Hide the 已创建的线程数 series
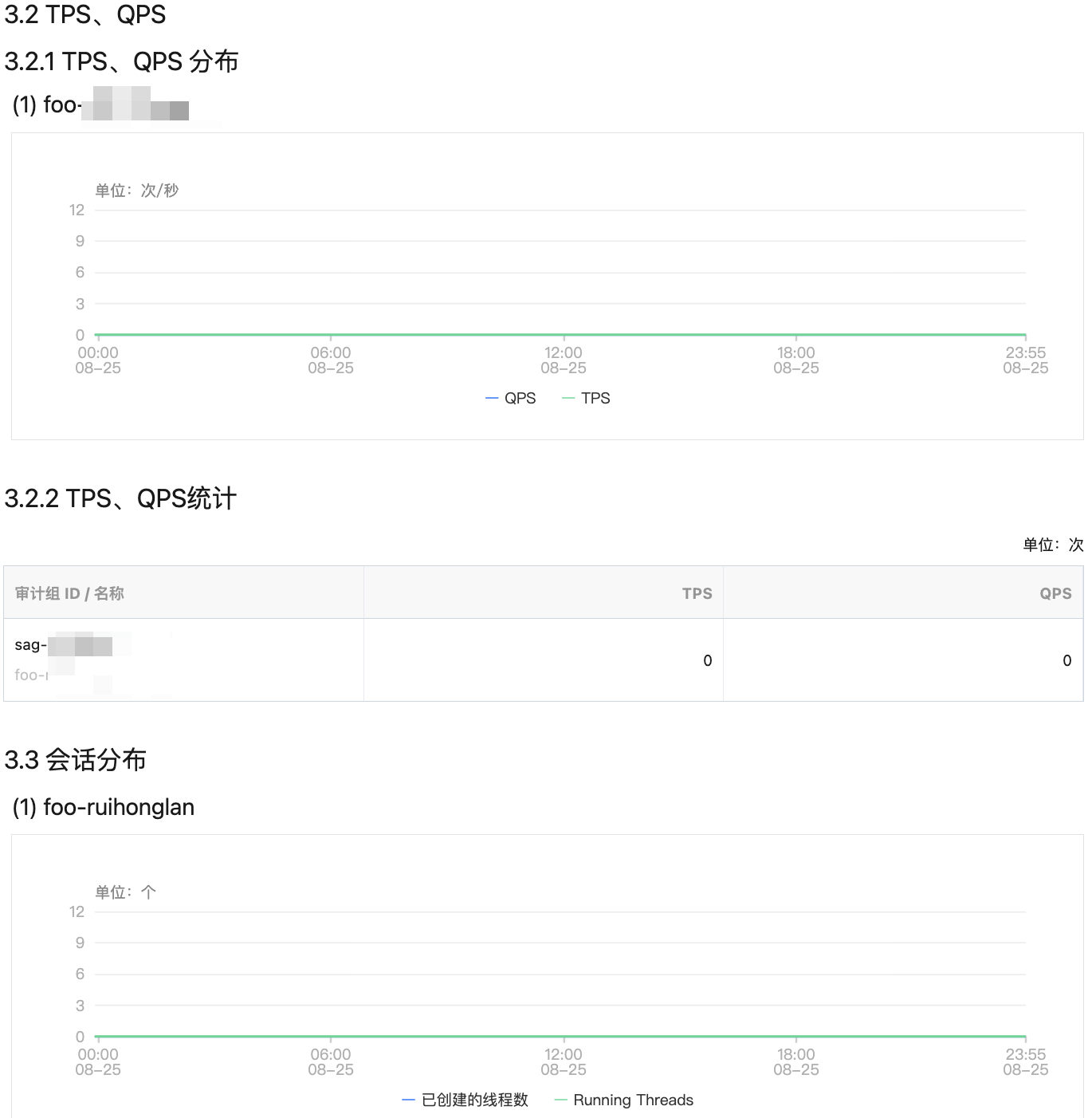 click(x=466, y=1100)
